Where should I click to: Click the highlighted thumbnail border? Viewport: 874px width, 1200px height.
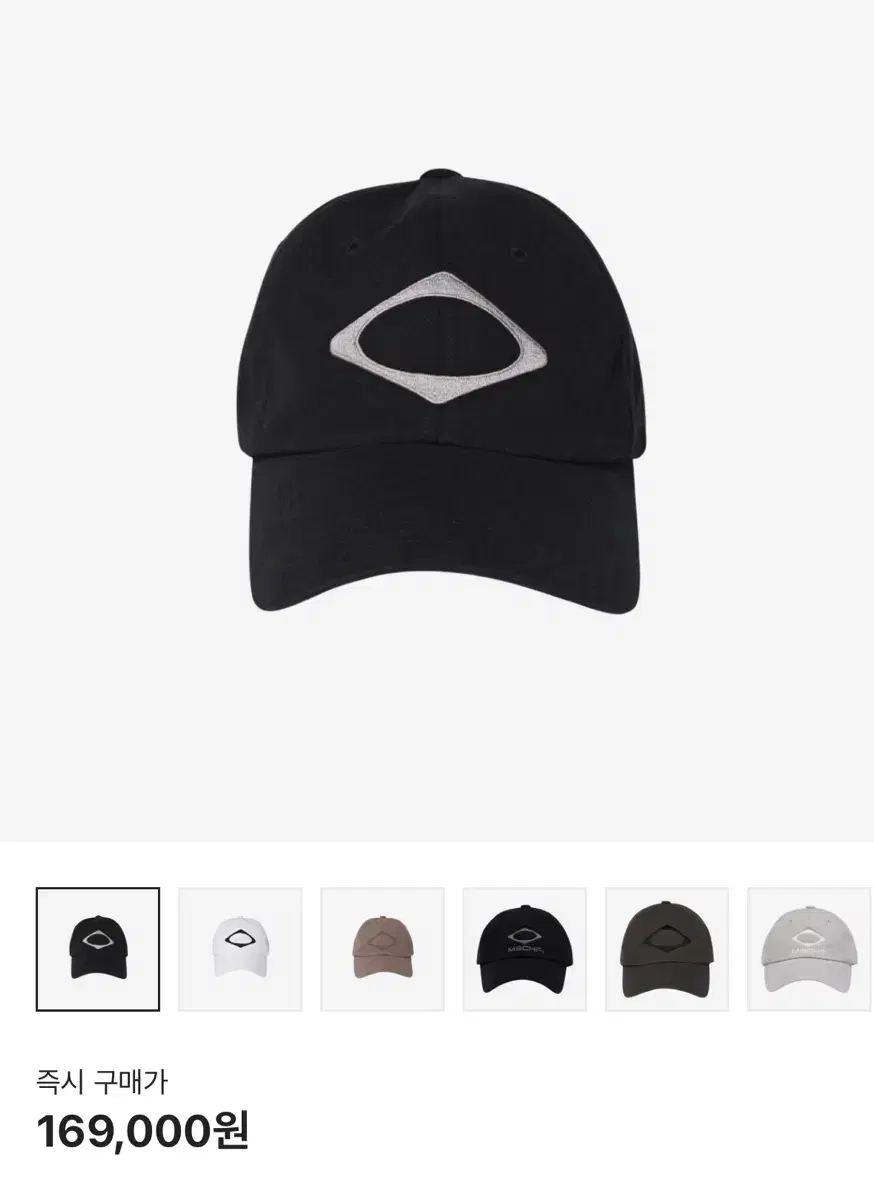pos(96,890)
